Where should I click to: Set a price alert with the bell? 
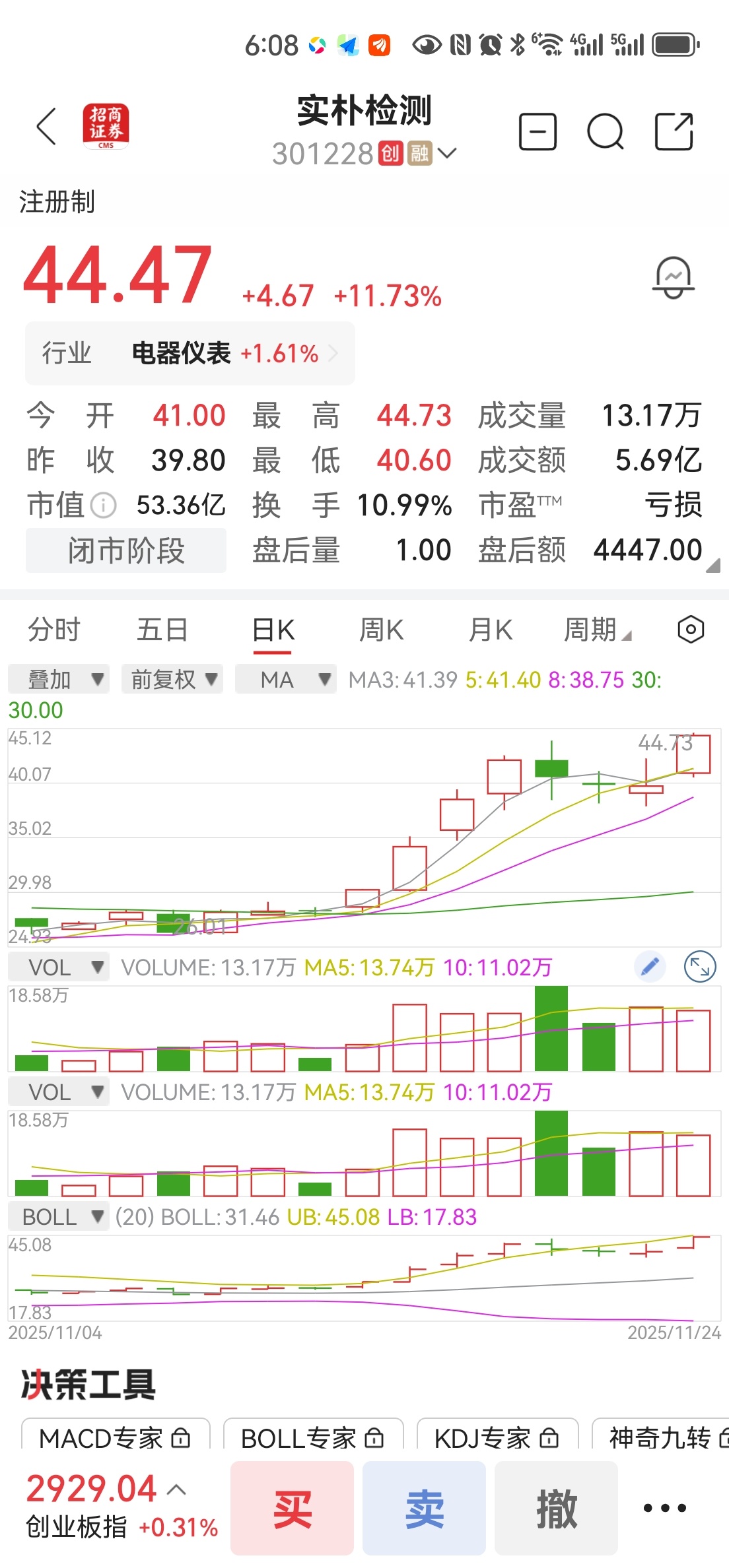pos(673,278)
